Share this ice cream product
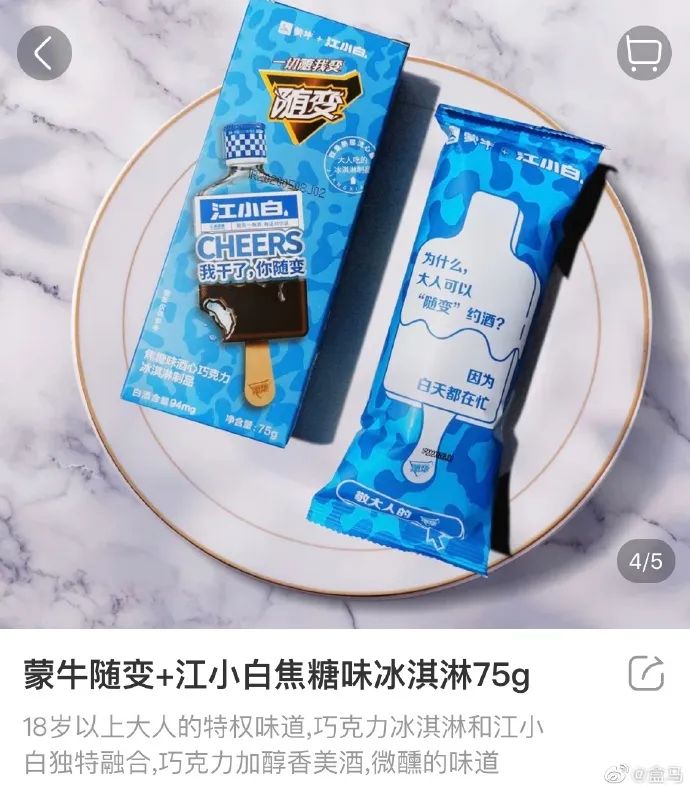This screenshot has width=690, height=790. point(646,673)
